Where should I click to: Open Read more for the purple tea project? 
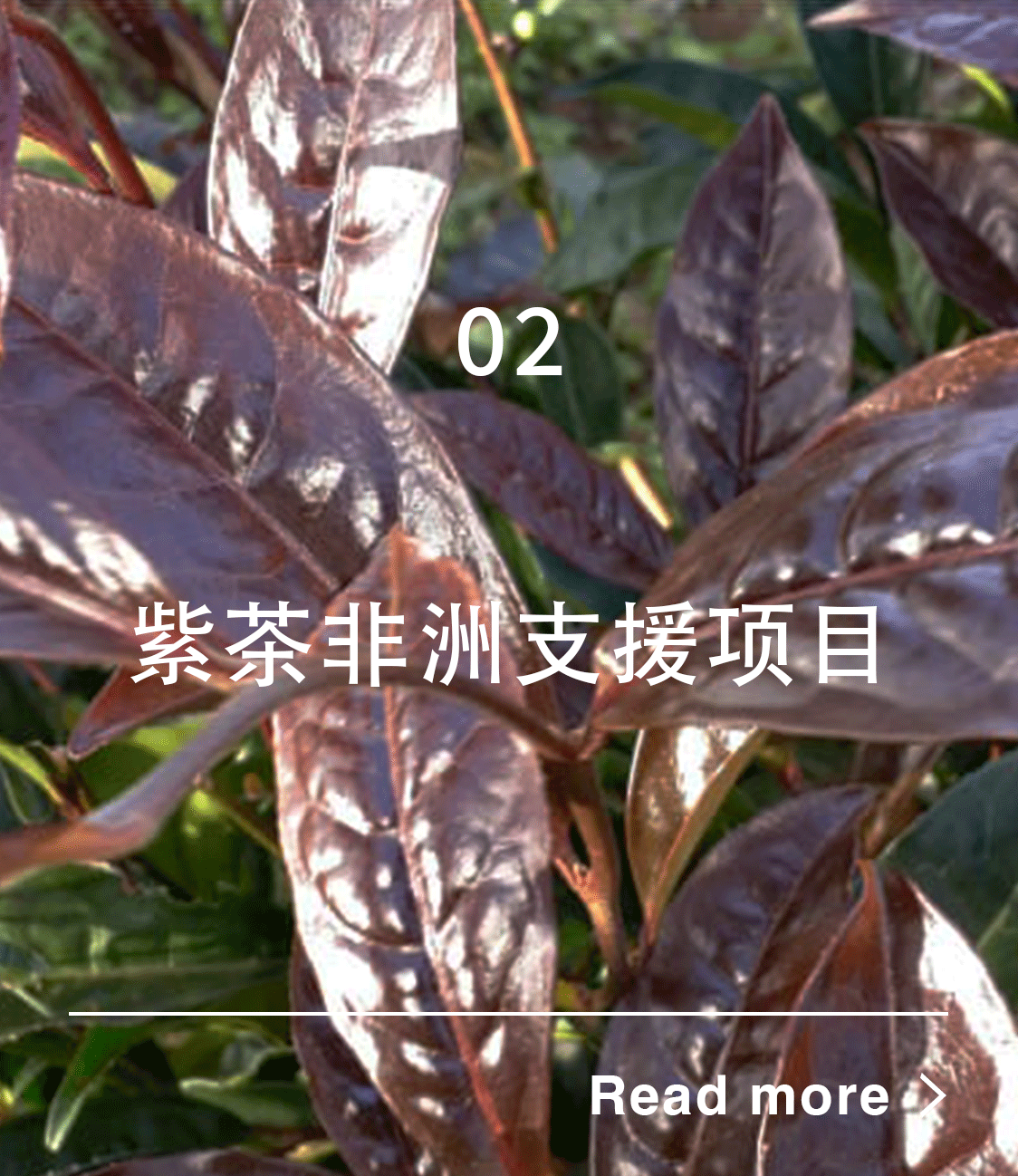coord(766,1096)
